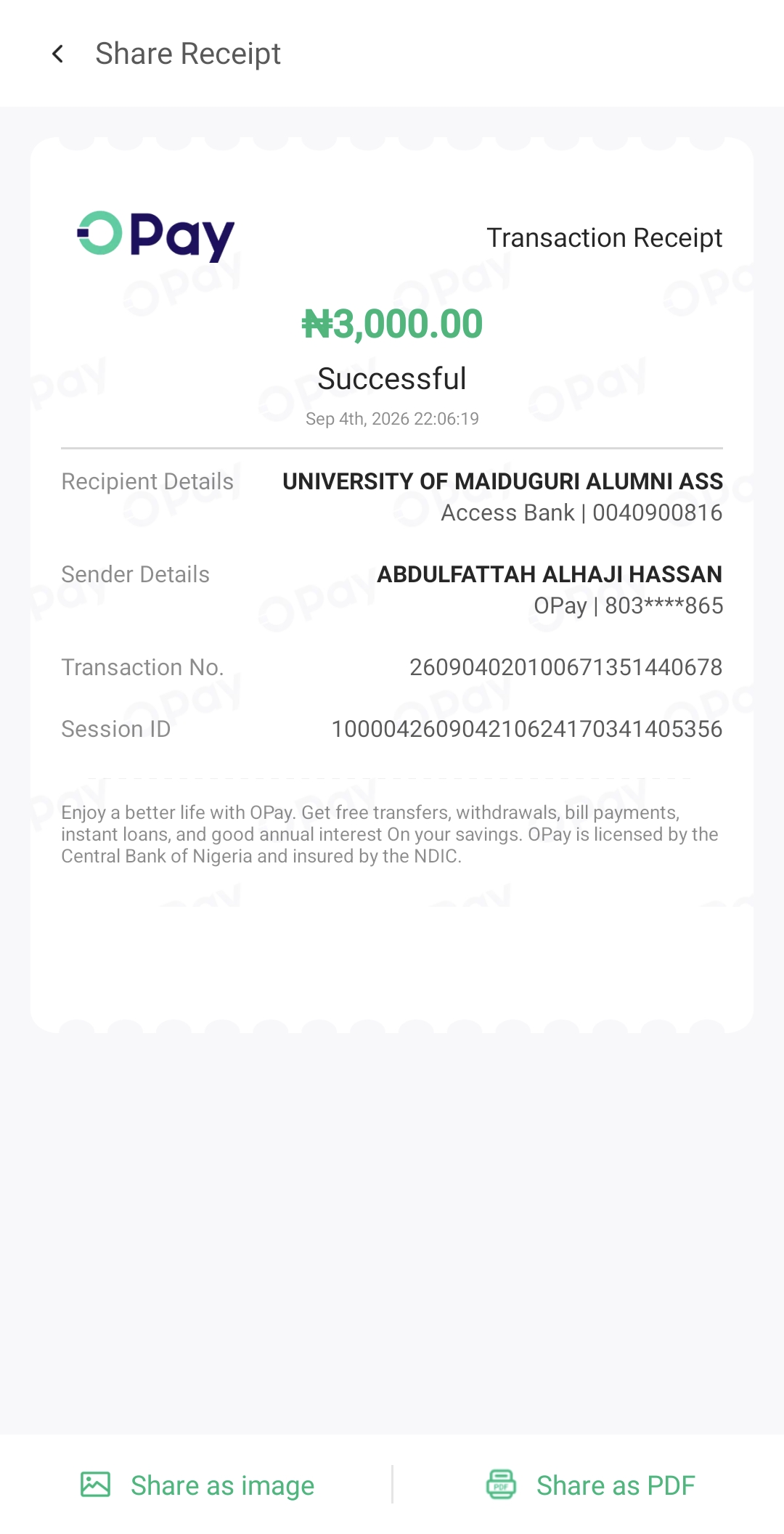Go back from Share Receipt
The width and height of the screenshot is (784, 1534).
58,54
